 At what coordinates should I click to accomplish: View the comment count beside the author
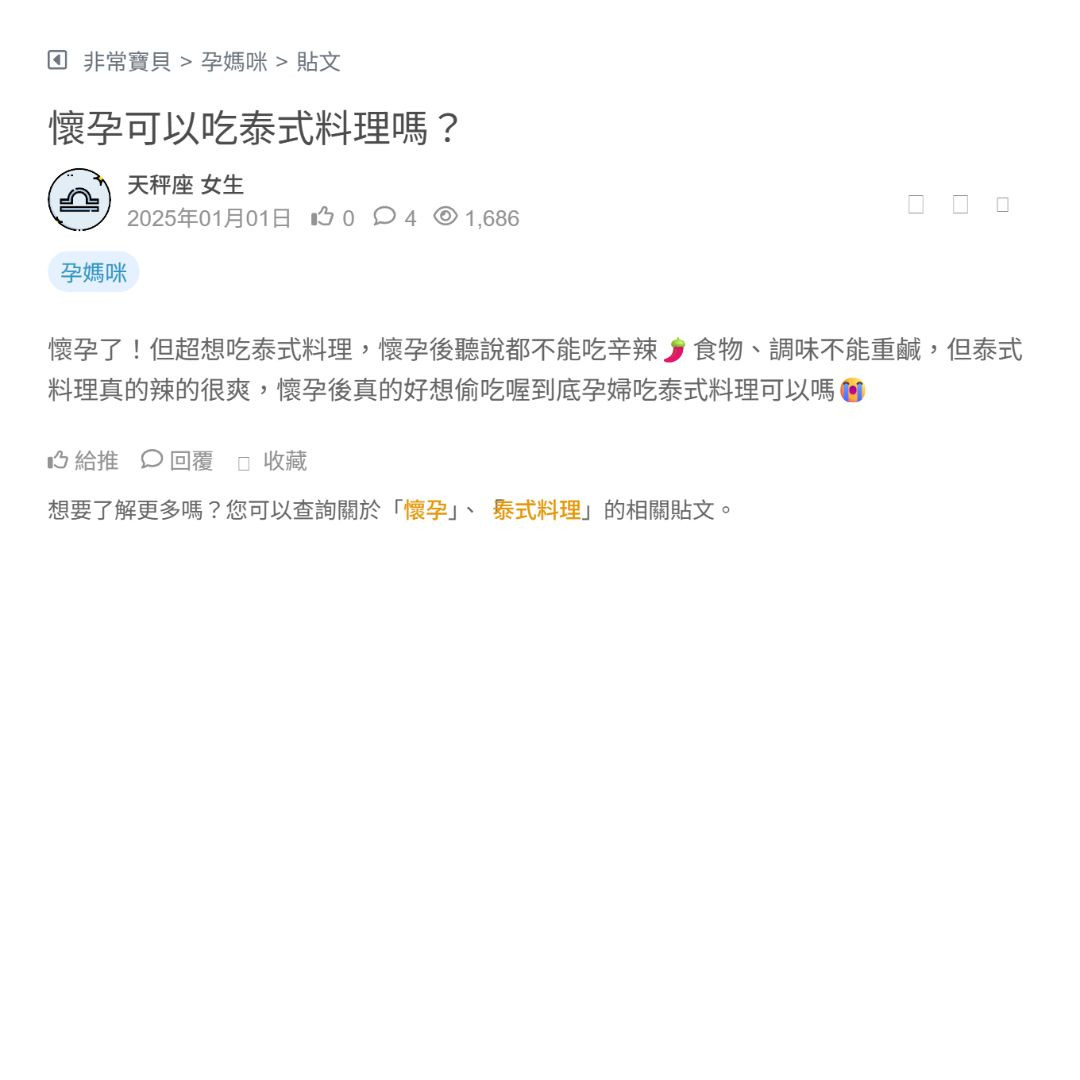pyautogui.click(x=395, y=217)
